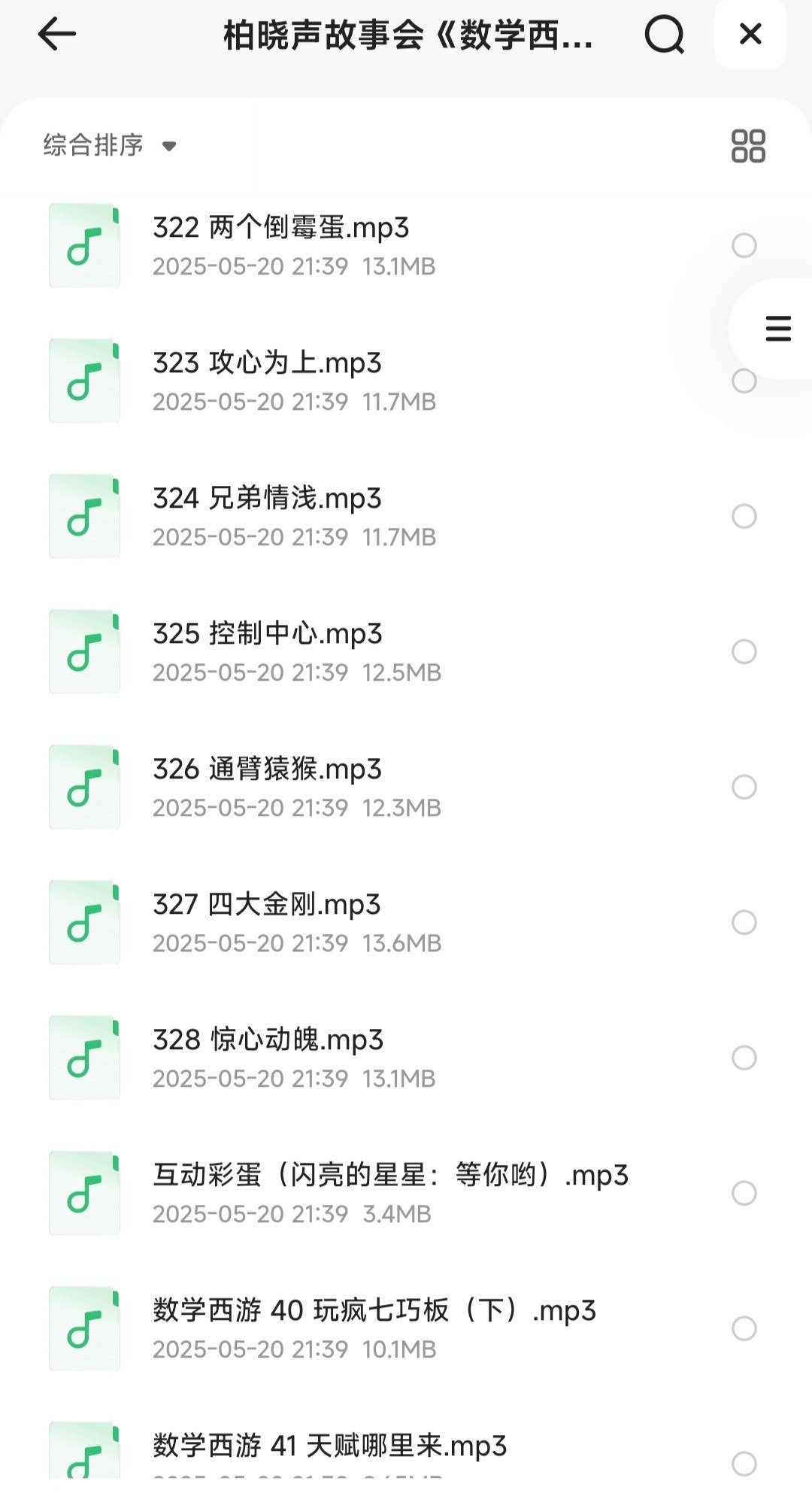Tap the music icon of 322 两个倒霉蛋.mp3
The width and height of the screenshot is (812, 1496).
(x=83, y=244)
